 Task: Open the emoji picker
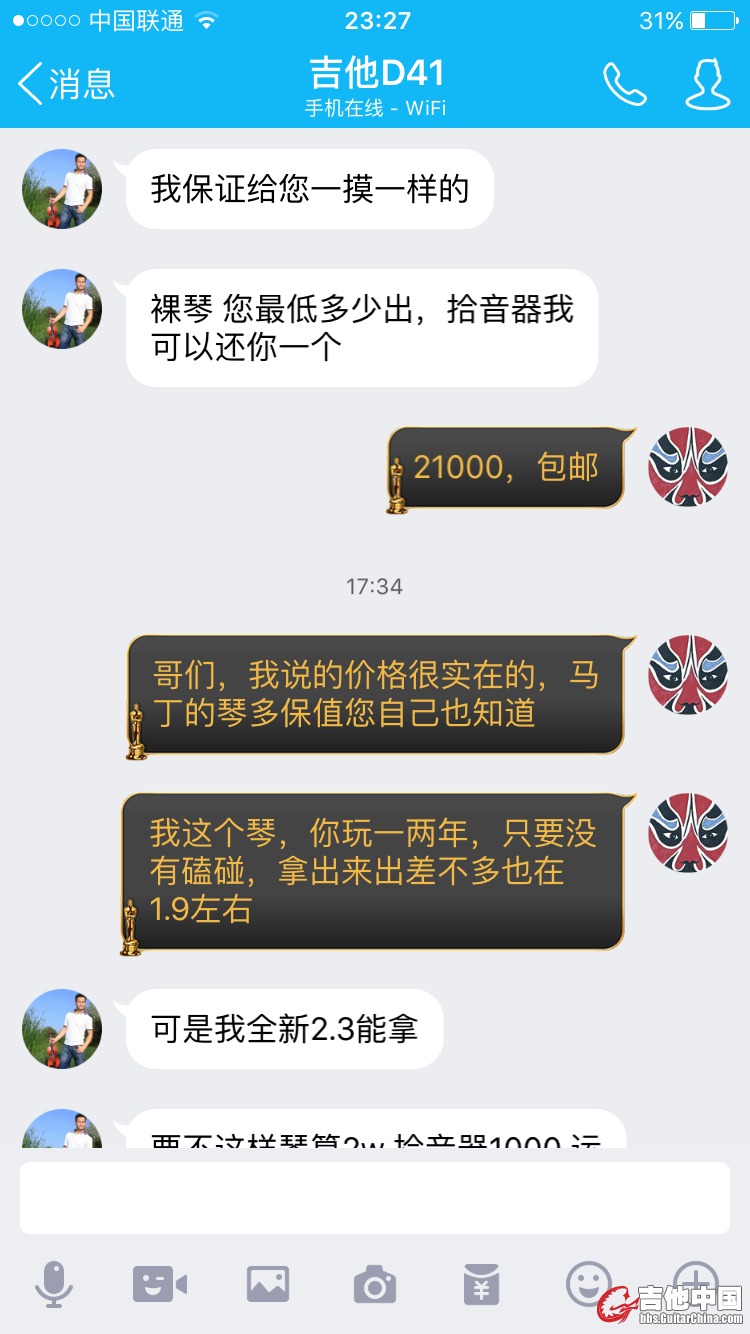(588, 1281)
